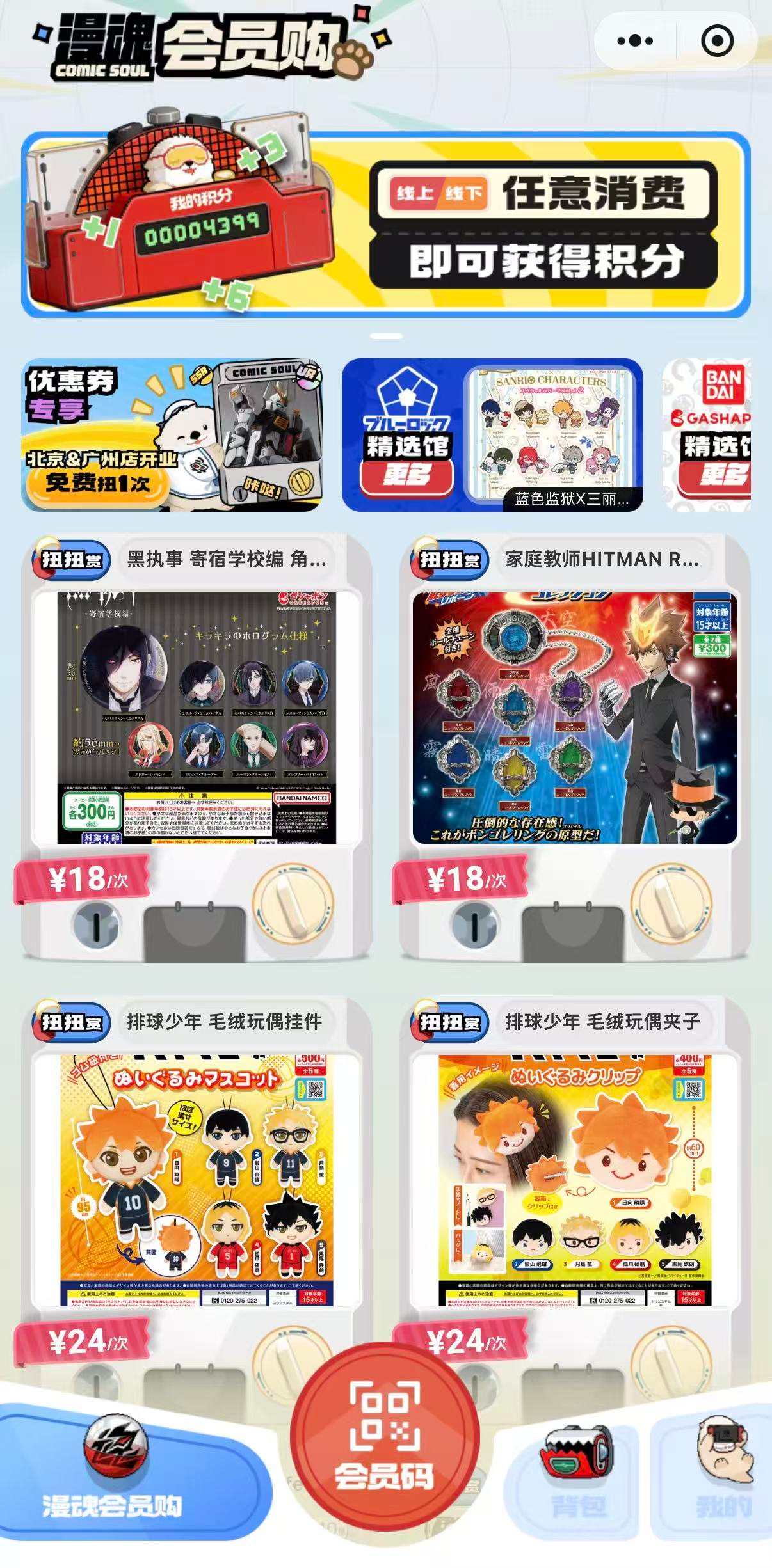Close the mini program via circle icon
Screen dimensions: 772x1568
click(x=717, y=41)
